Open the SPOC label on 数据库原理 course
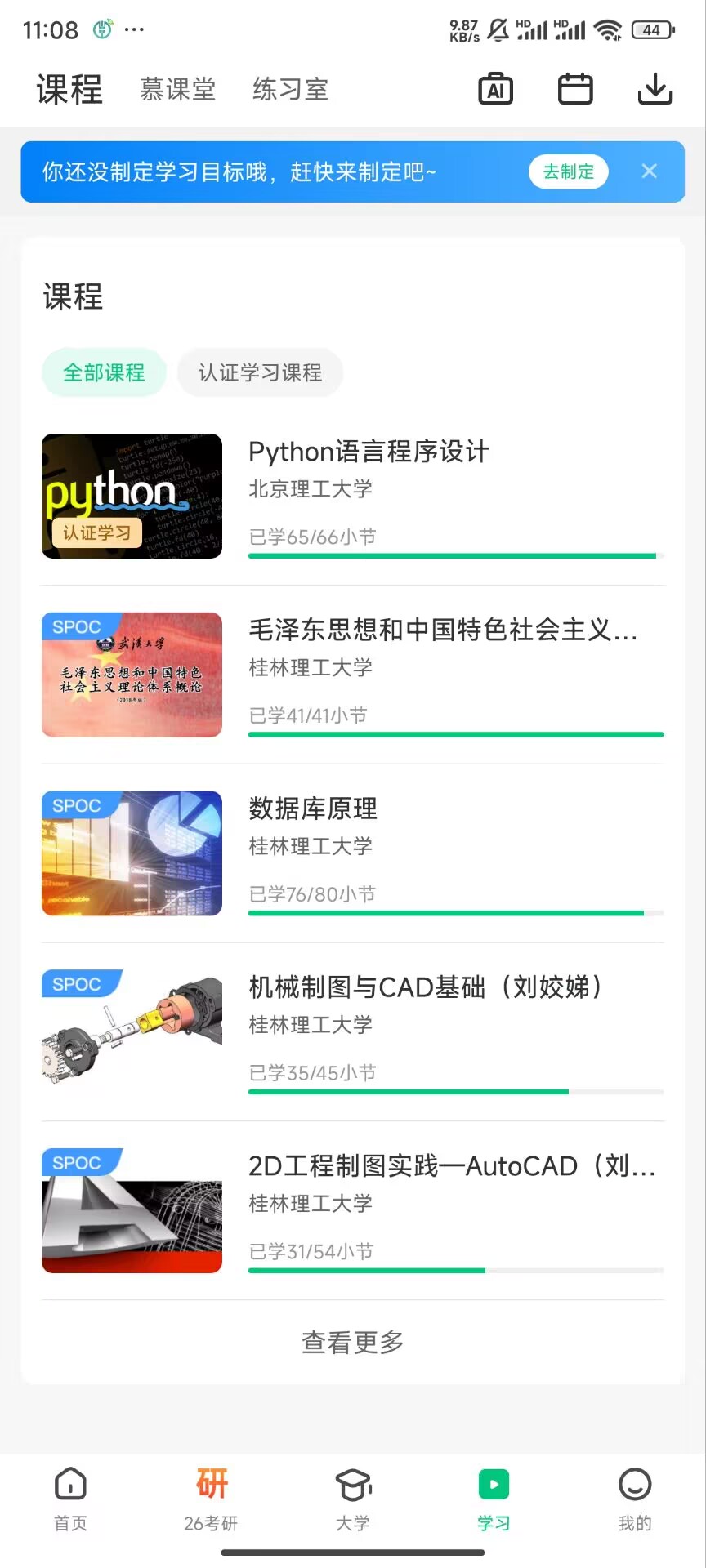Screen dimensions: 706x1568 (78, 805)
